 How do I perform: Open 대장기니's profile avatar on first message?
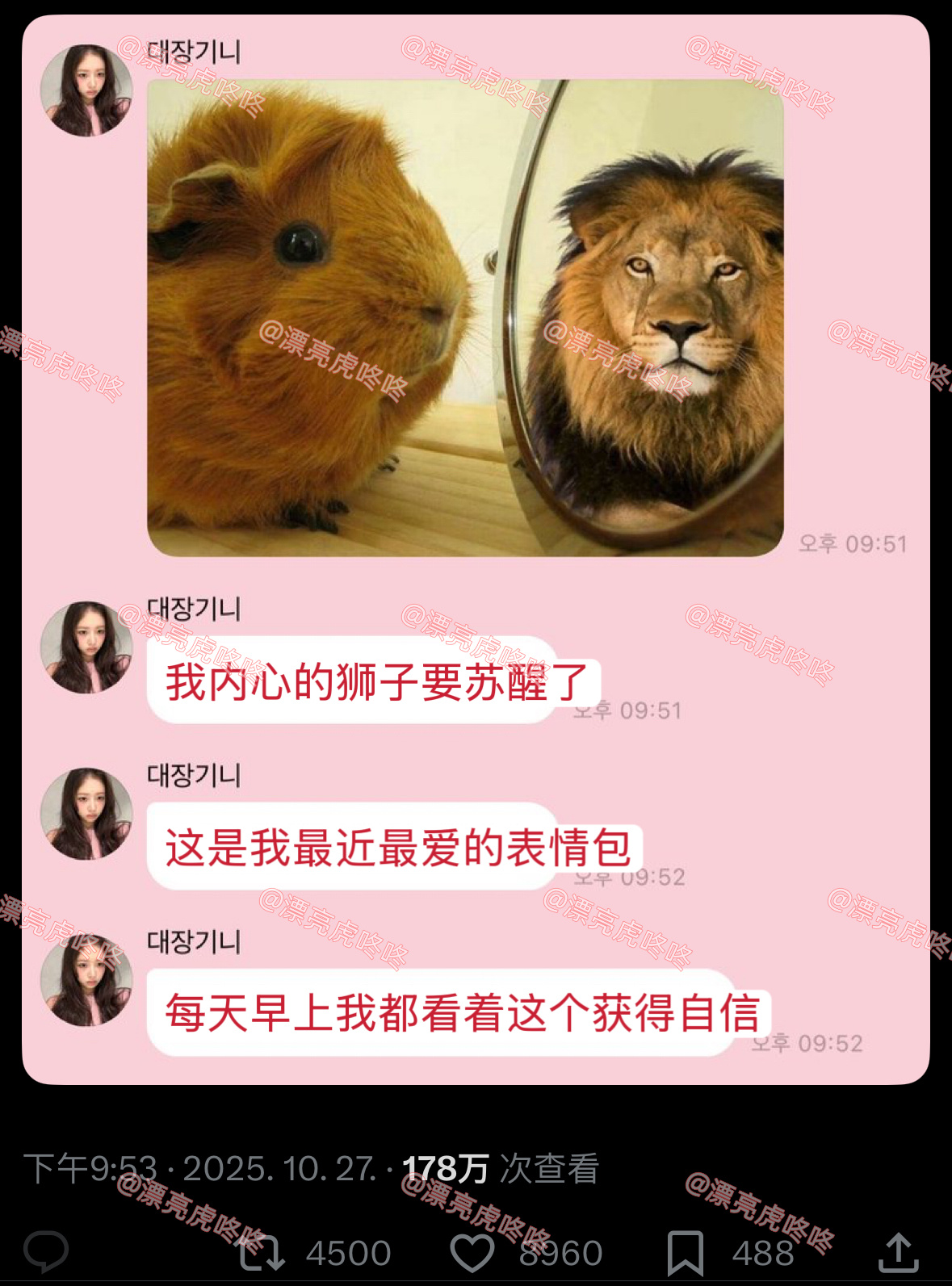[x=86, y=83]
